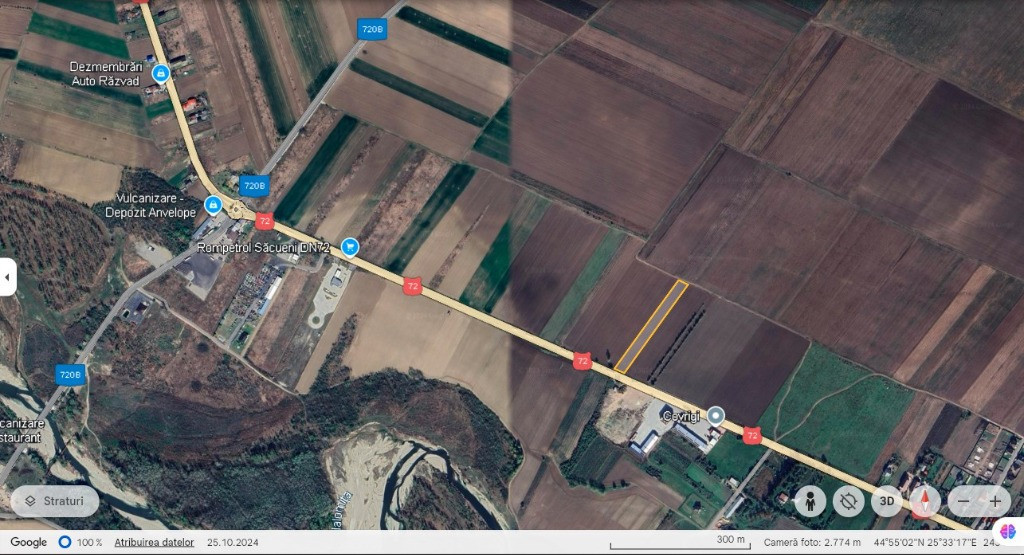Image resolution: width=1024 pixels, height=555 pixels.
Task: Zoom out with the minus button
Action: (962, 501)
